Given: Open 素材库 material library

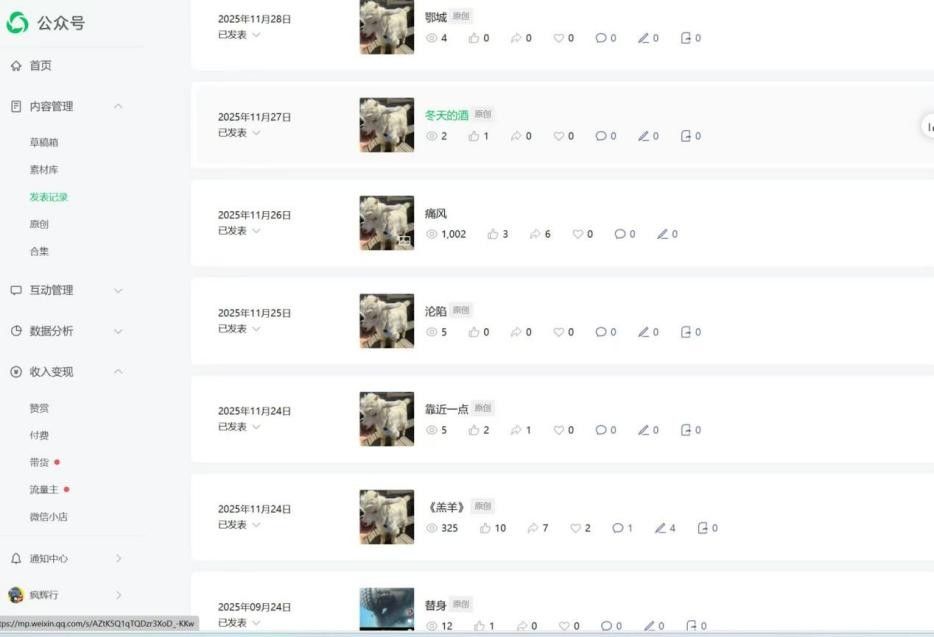Looking at the screenshot, I should click(44, 170).
